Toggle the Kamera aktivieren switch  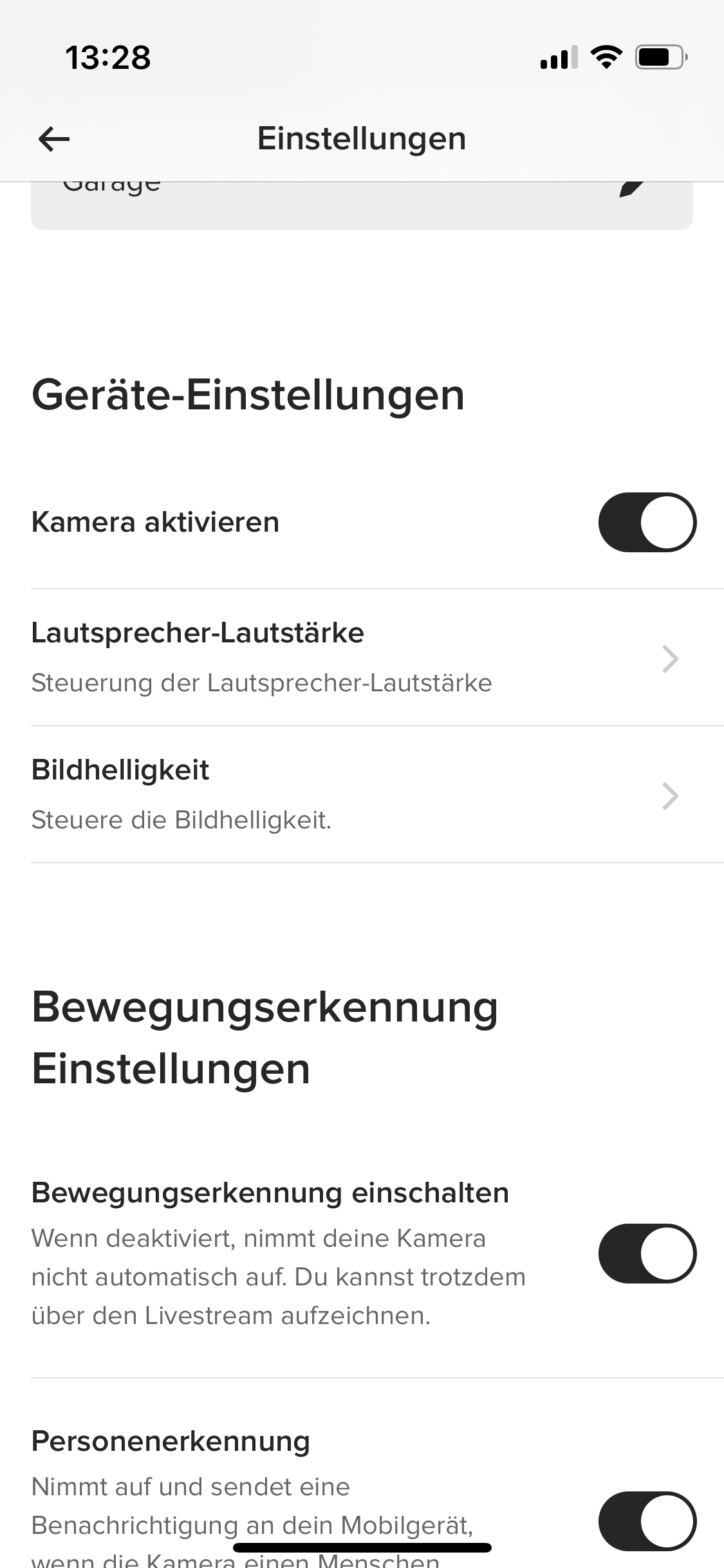647,522
